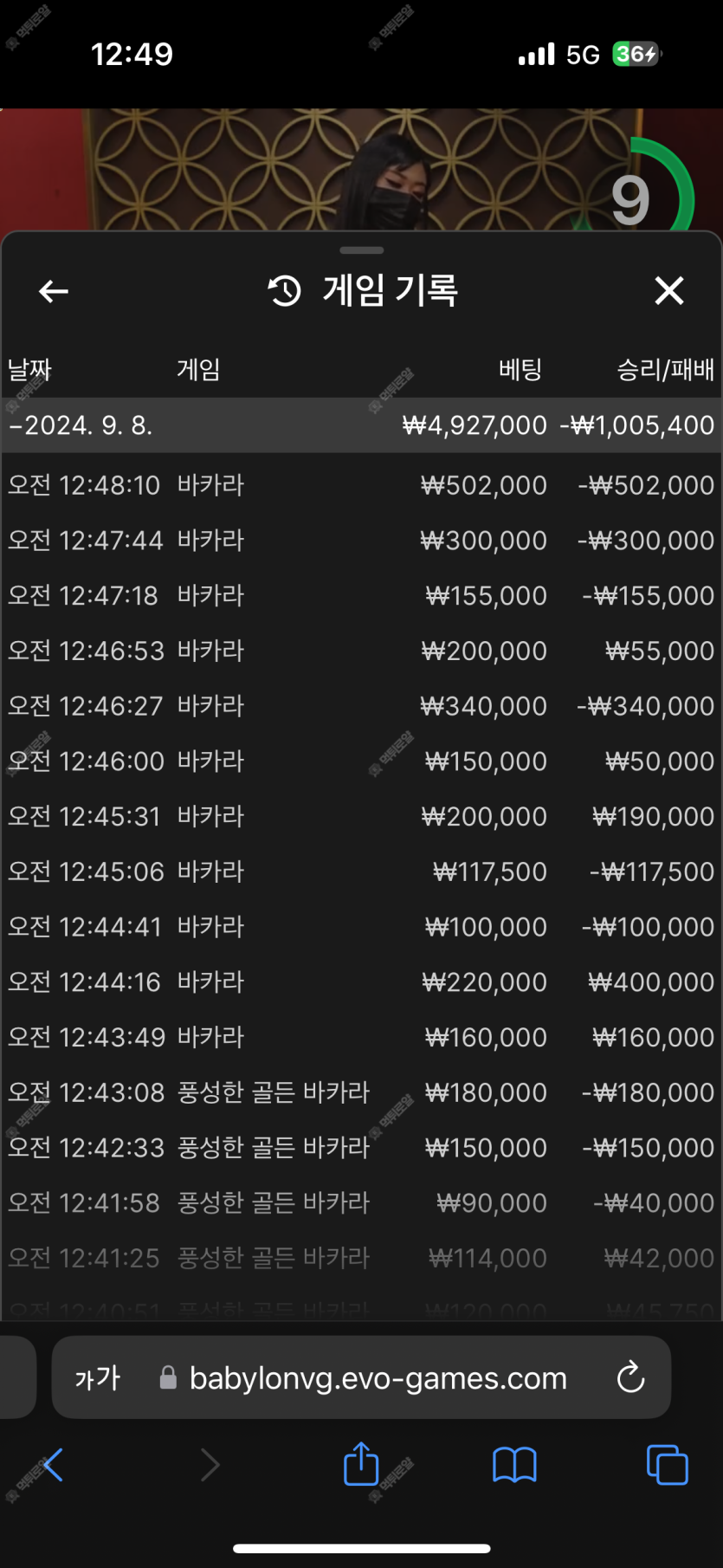Open the 오전 12:48:10 바카라 record
This screenshot has width=723, height=1568.
[362, 485]
